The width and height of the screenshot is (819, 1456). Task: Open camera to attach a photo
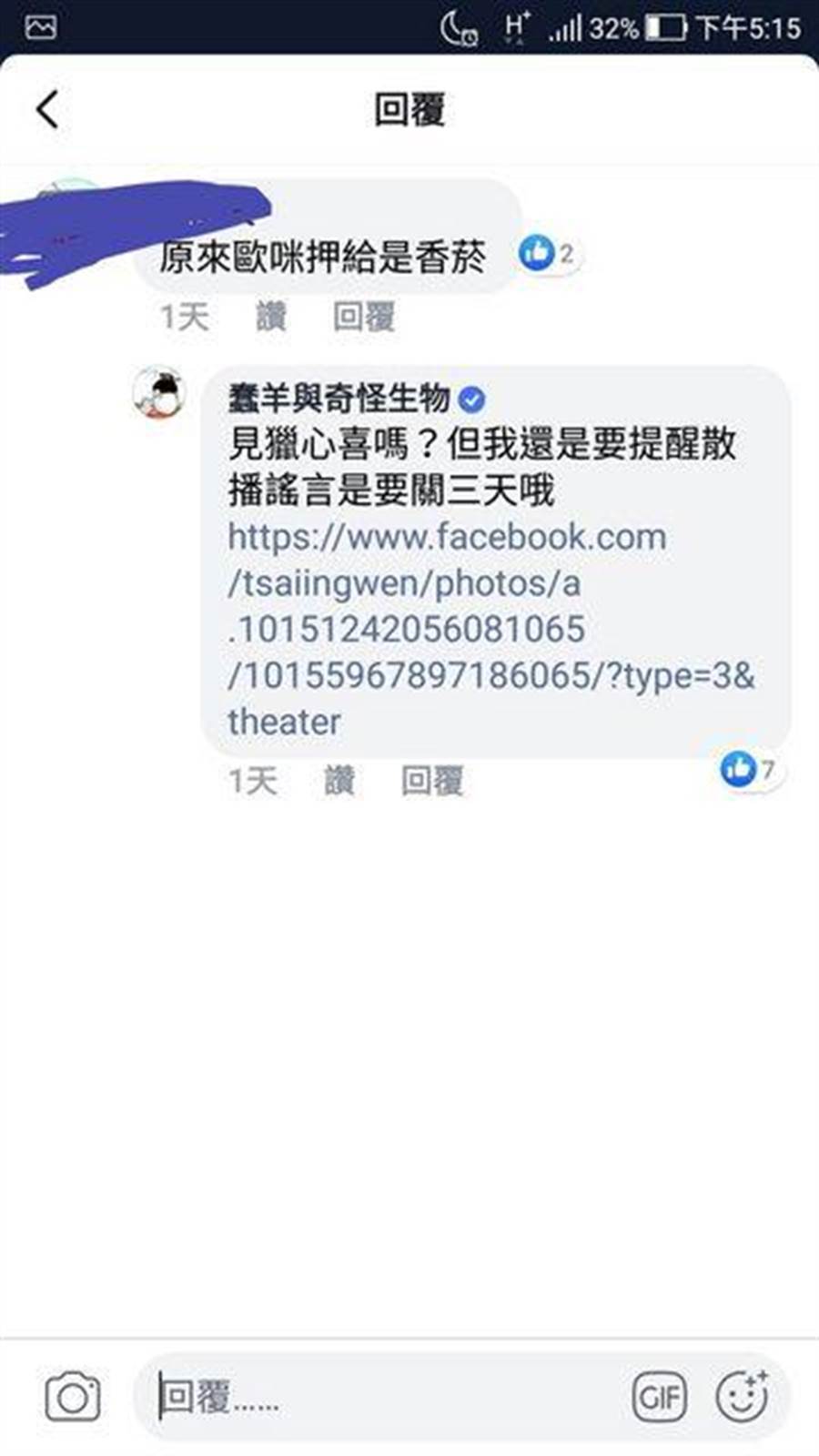coord(73,1397)
